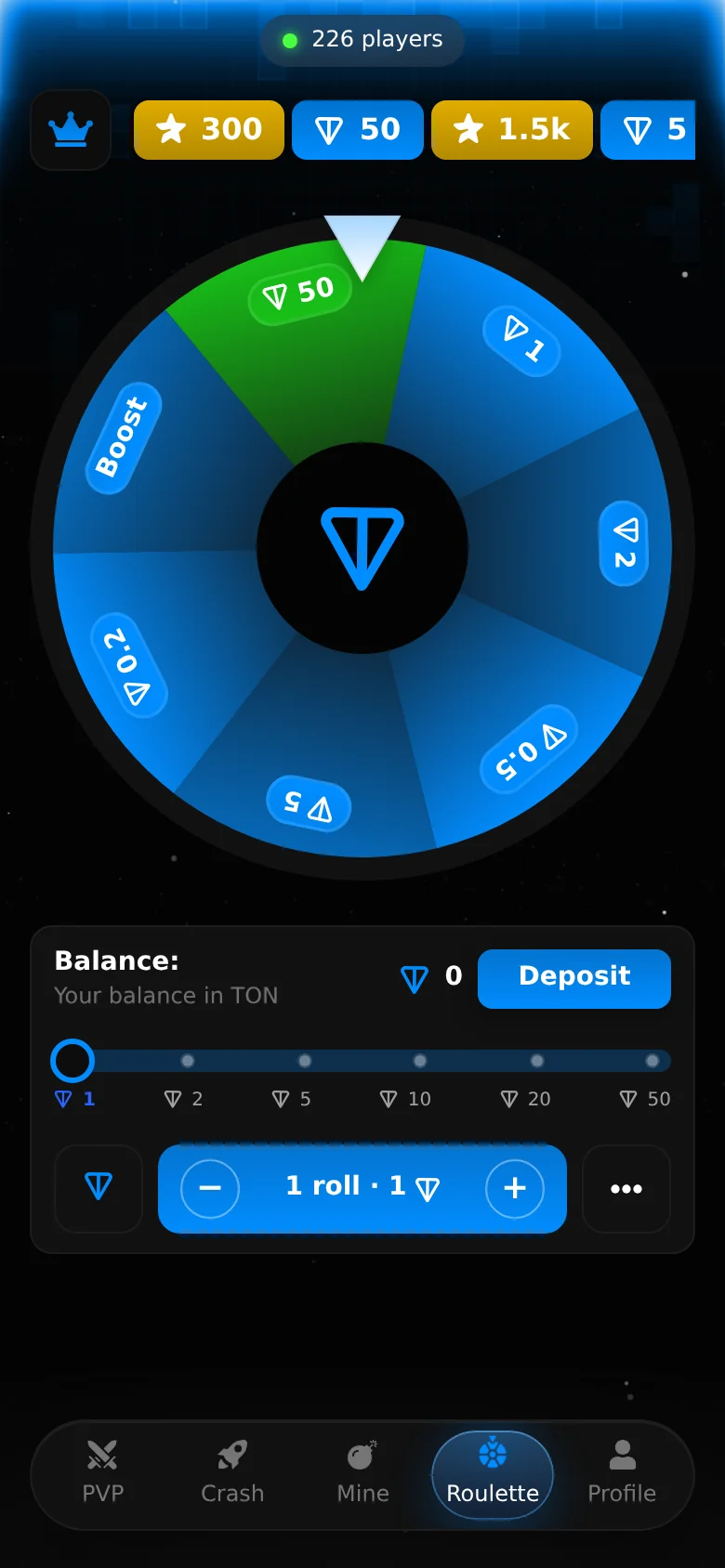Set the bet slider to 50 TON

652,1061
